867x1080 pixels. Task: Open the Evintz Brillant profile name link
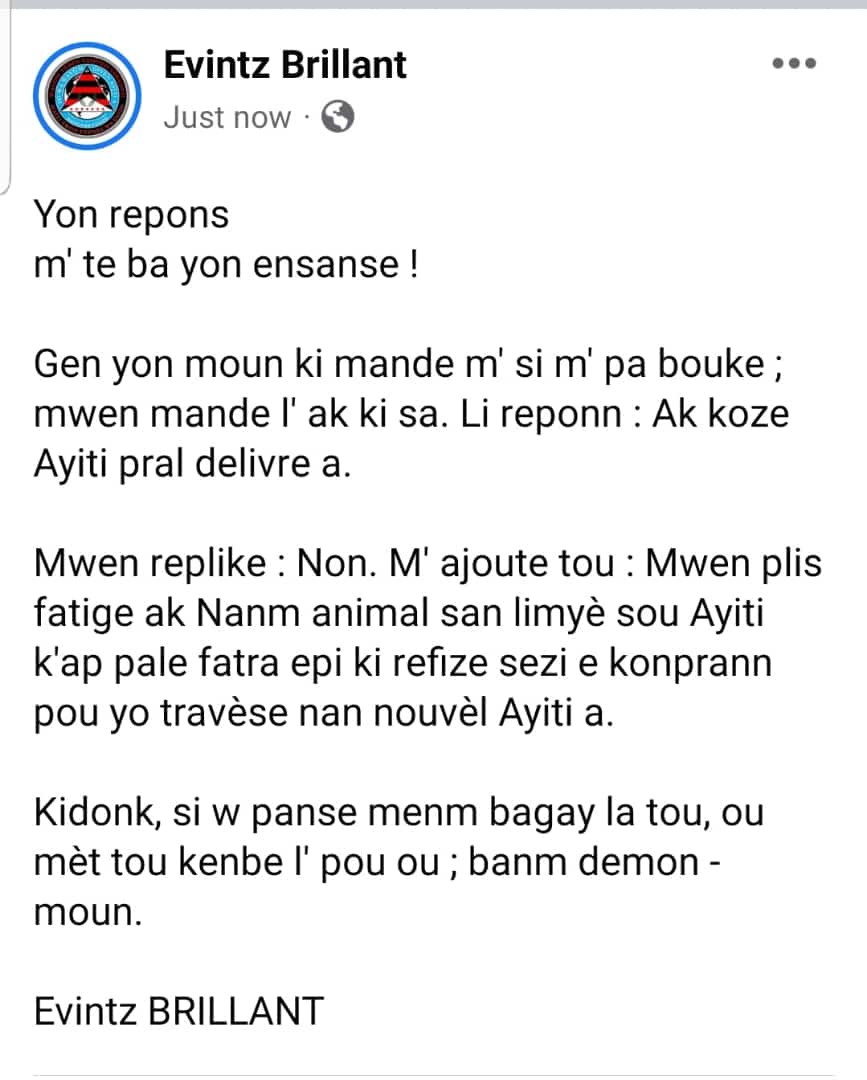click(x=285, y=65)
